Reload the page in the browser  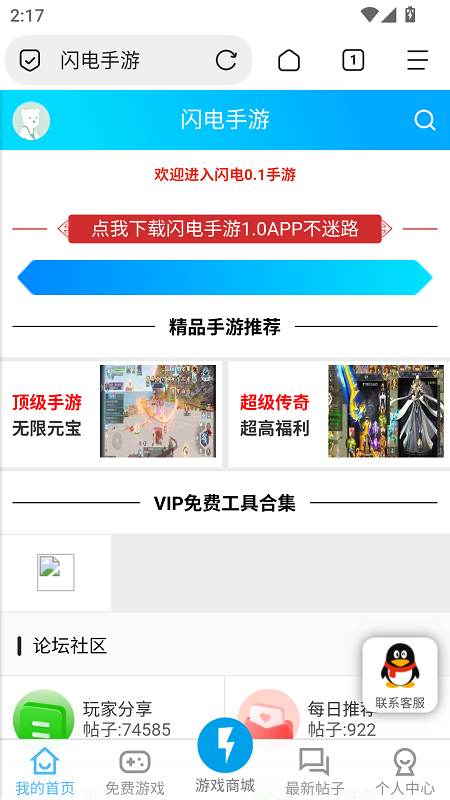tap(226, 60)
